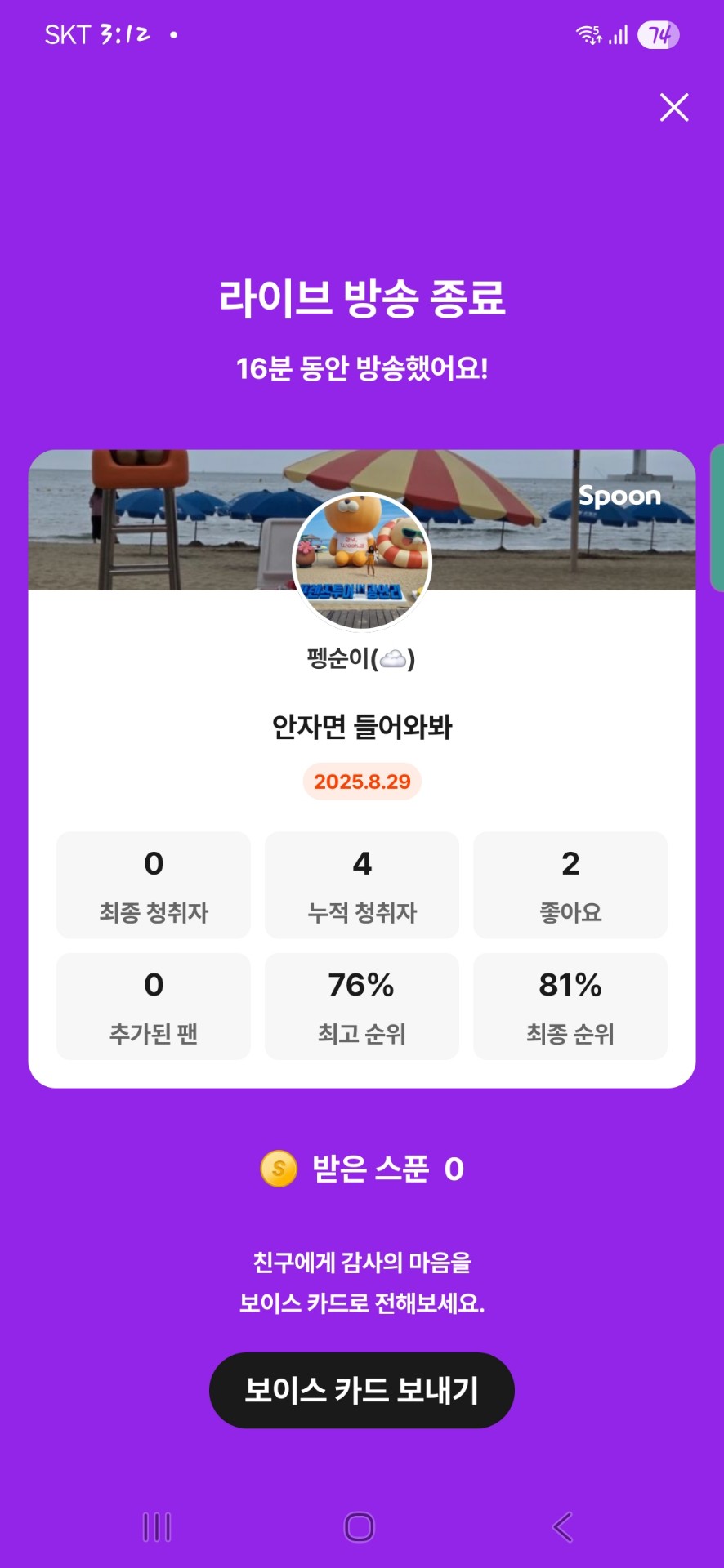Go to the phone home screen
Screen dimensions: 724x1568
click(x=360, y=1526)
